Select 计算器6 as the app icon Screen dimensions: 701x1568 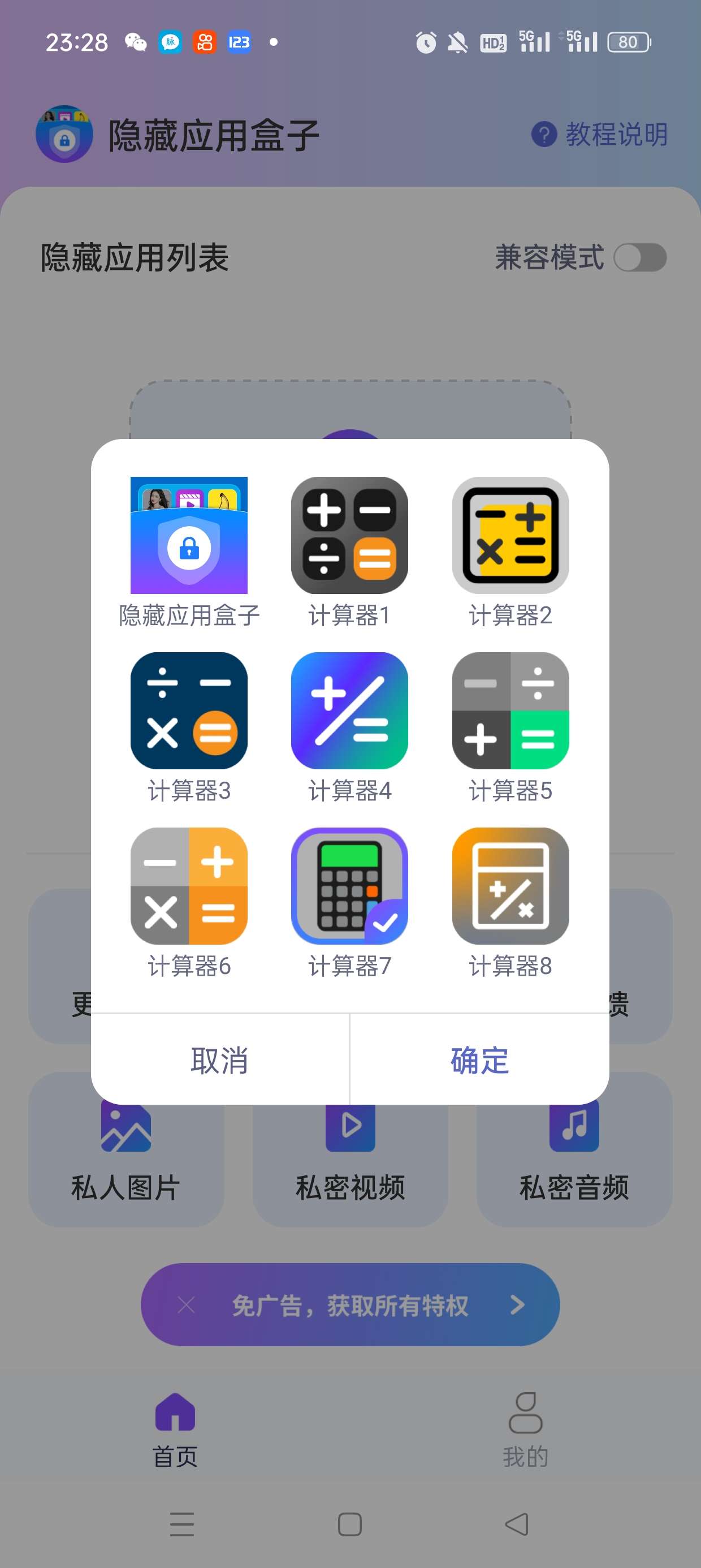tap(189, 886)
